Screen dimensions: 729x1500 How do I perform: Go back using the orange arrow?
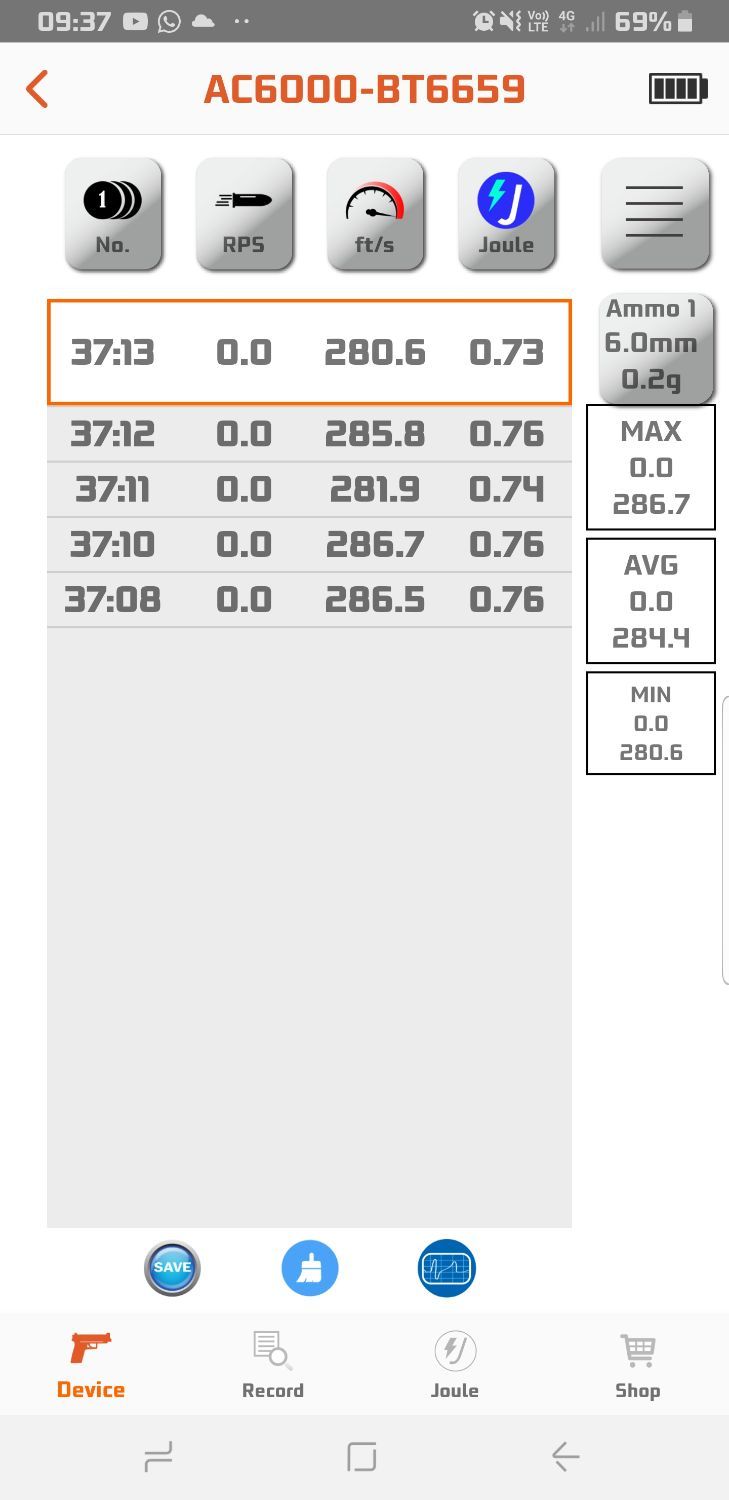click(x=37, y=89)
